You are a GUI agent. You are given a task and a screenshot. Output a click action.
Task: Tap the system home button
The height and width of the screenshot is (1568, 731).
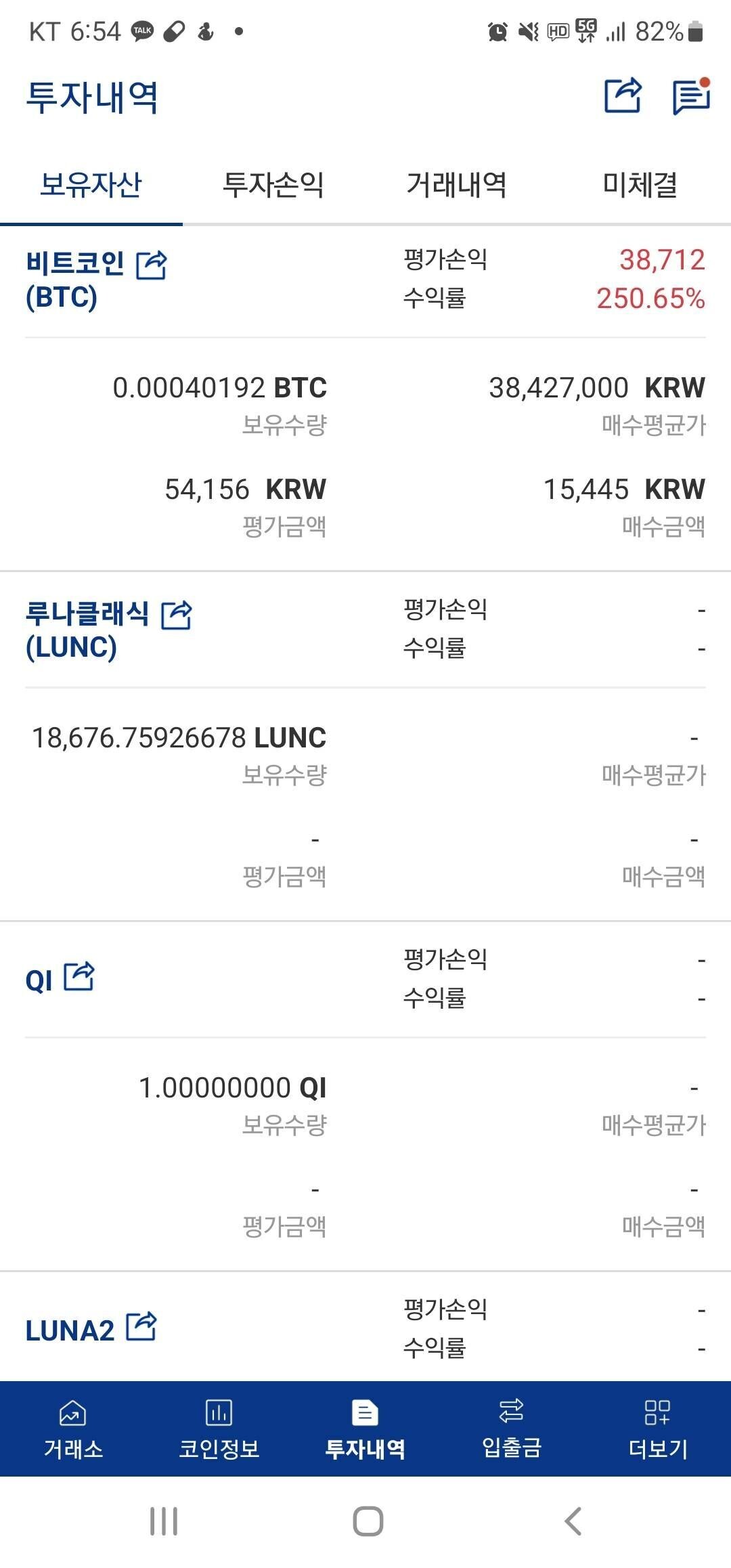[x=368, y=1521]
